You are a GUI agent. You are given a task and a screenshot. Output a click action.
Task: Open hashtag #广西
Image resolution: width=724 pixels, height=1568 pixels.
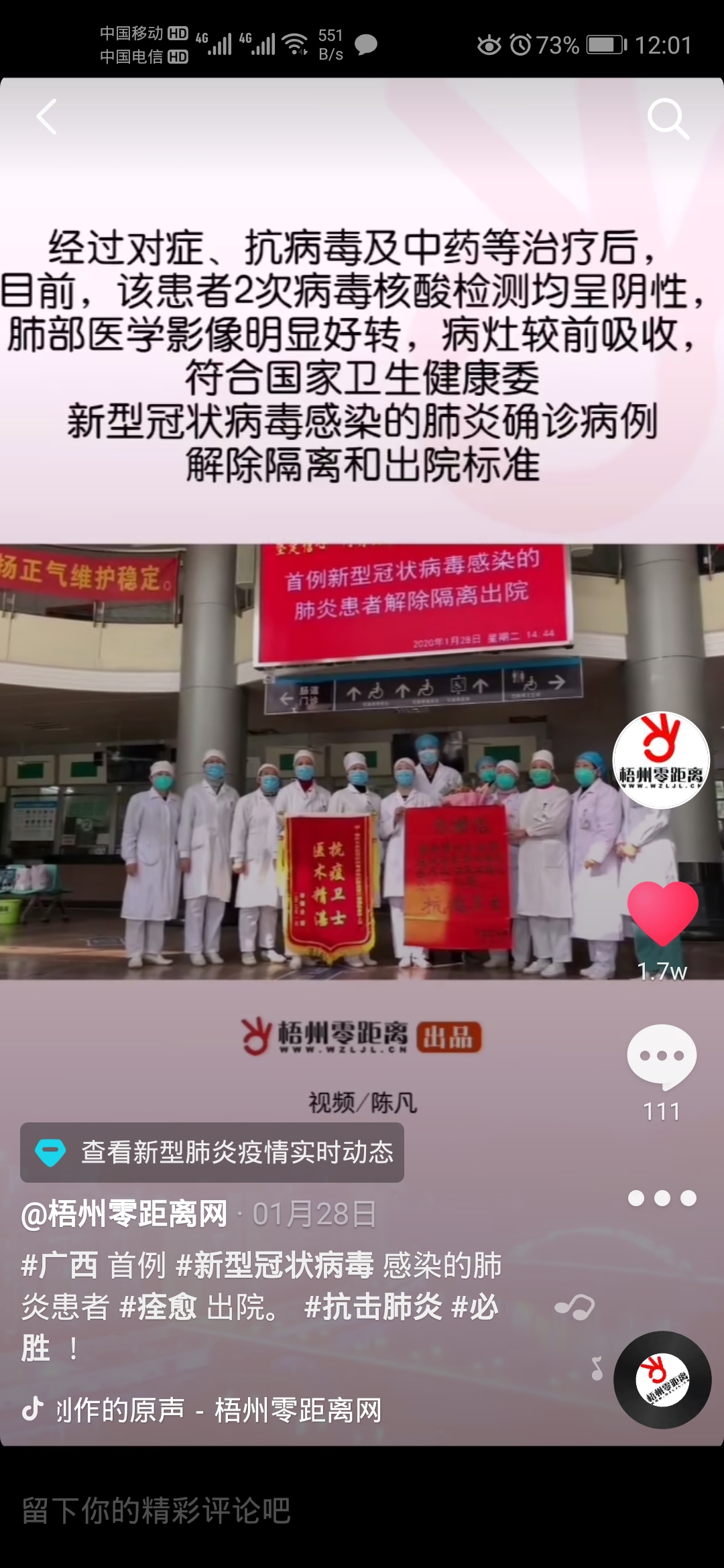click(x=60, y=1265)
